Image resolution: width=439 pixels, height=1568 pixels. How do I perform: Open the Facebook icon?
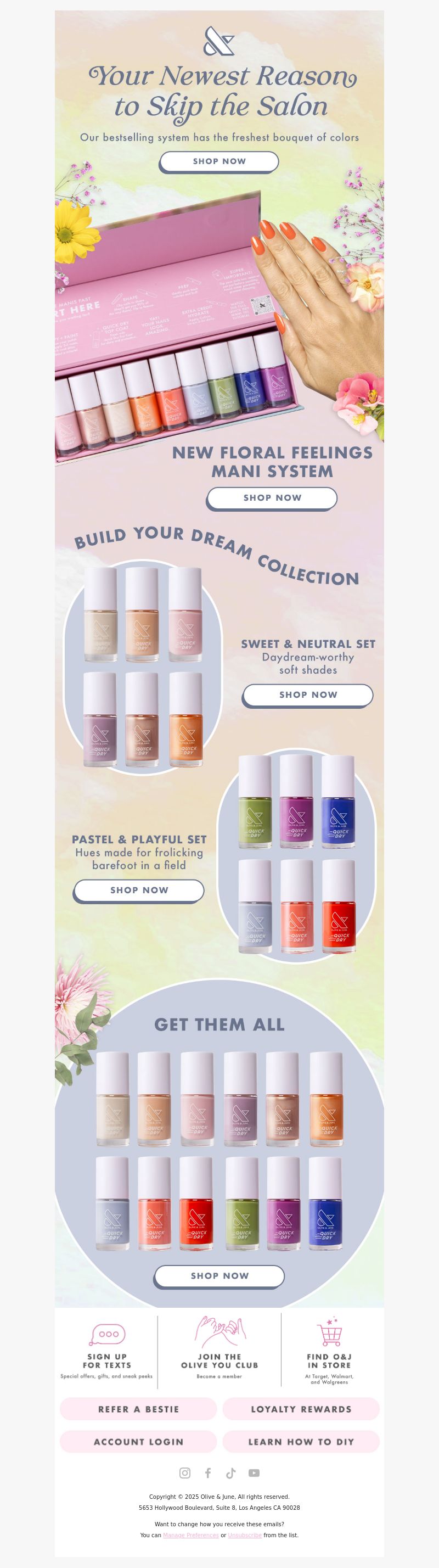[208, 1473]
